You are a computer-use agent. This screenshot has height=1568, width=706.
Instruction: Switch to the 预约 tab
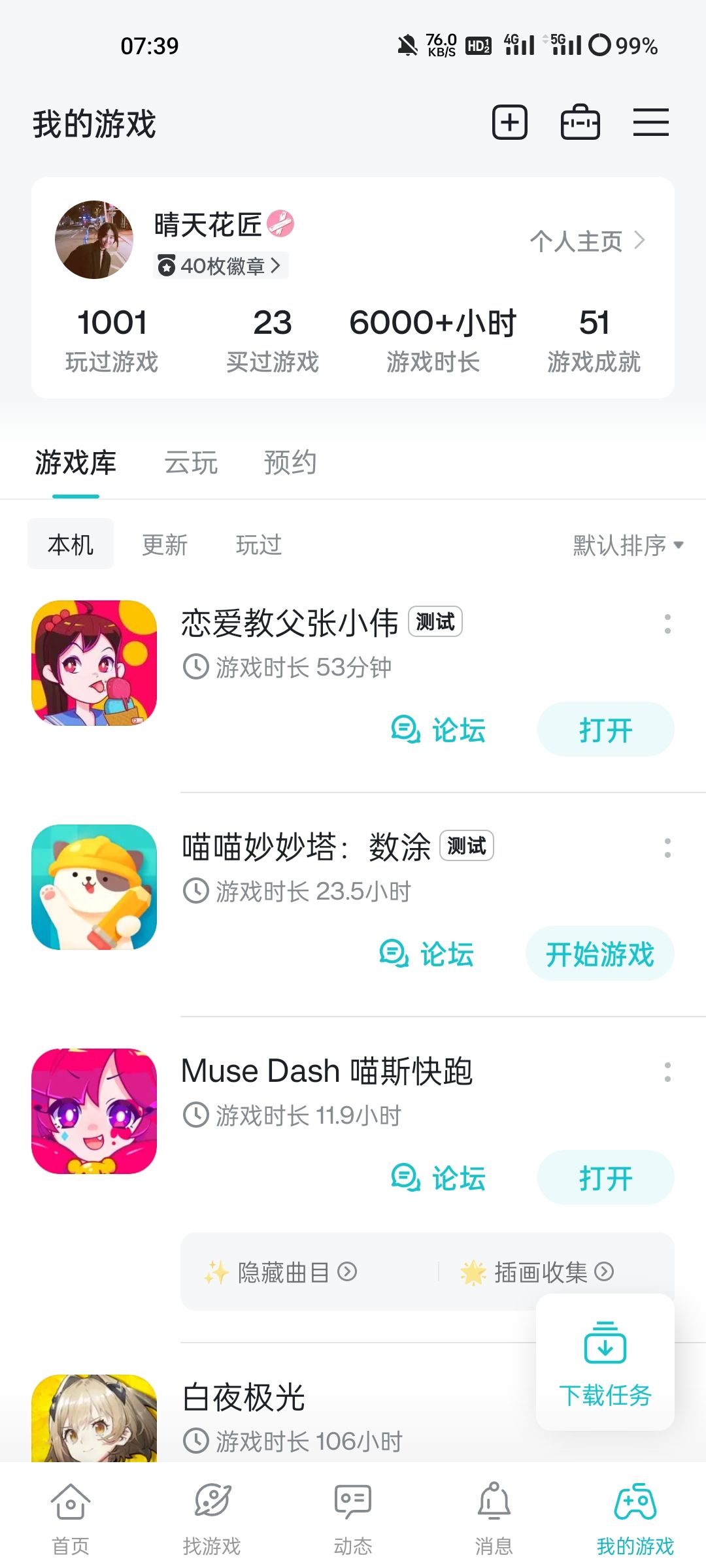tap(290, 463)
